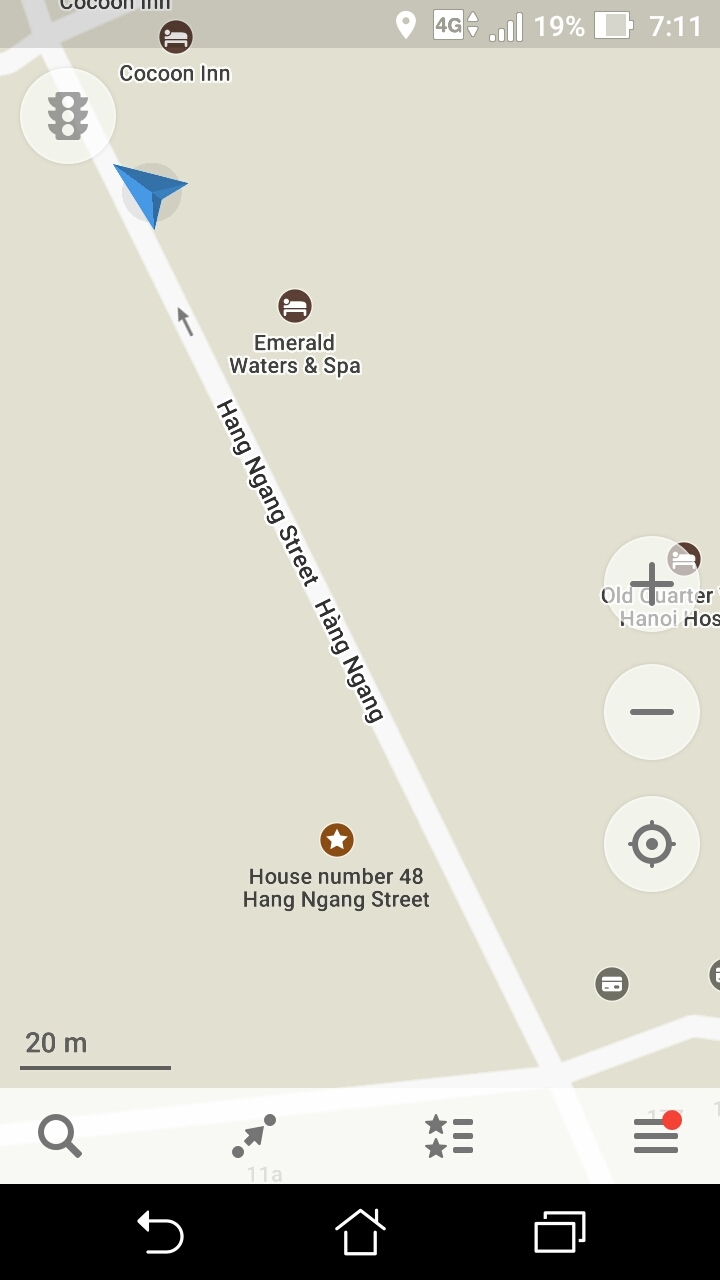
Task: Select the ATM marker near the road
Action: 612,983
